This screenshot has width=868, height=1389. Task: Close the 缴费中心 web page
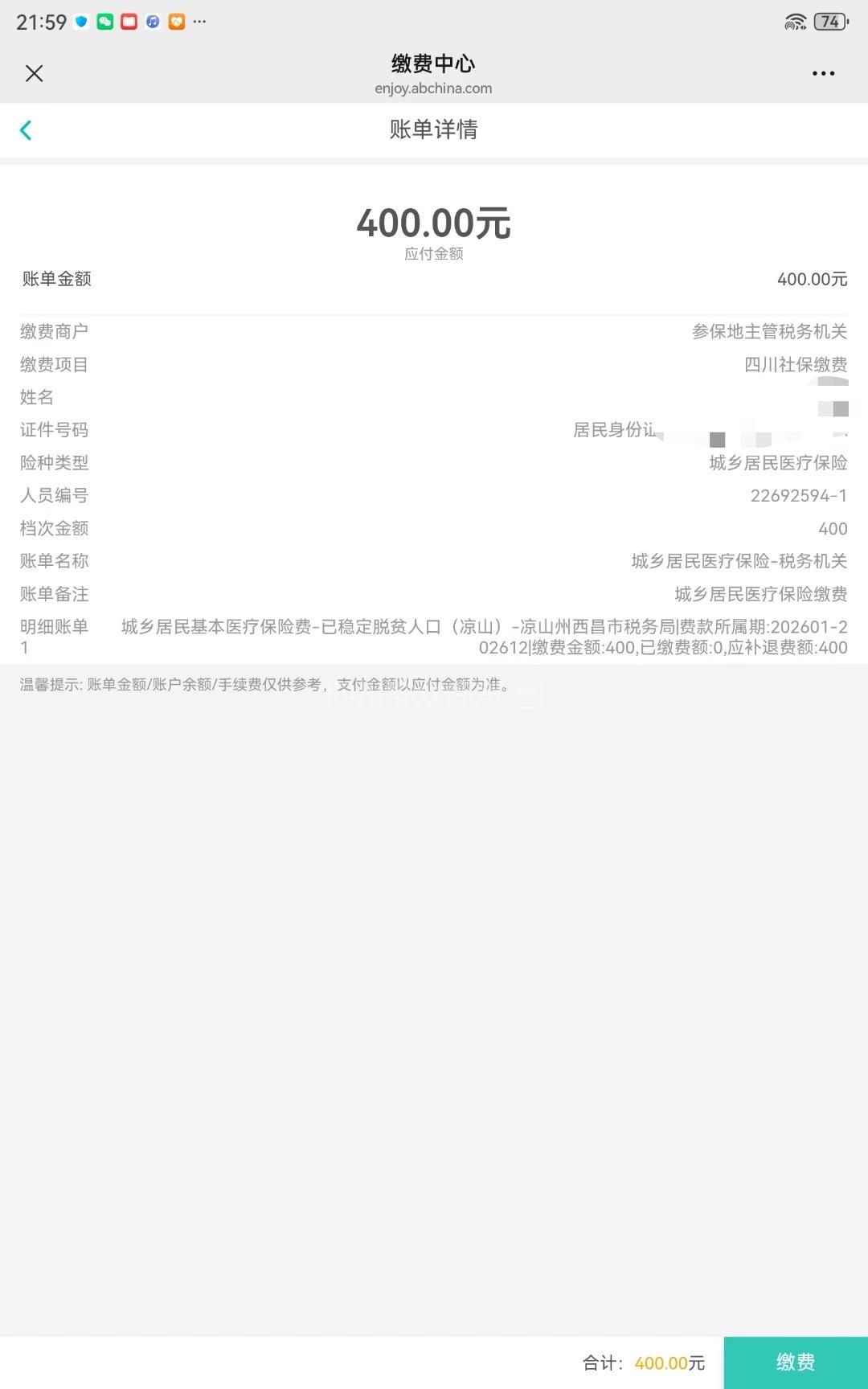[x=34, y=74]
